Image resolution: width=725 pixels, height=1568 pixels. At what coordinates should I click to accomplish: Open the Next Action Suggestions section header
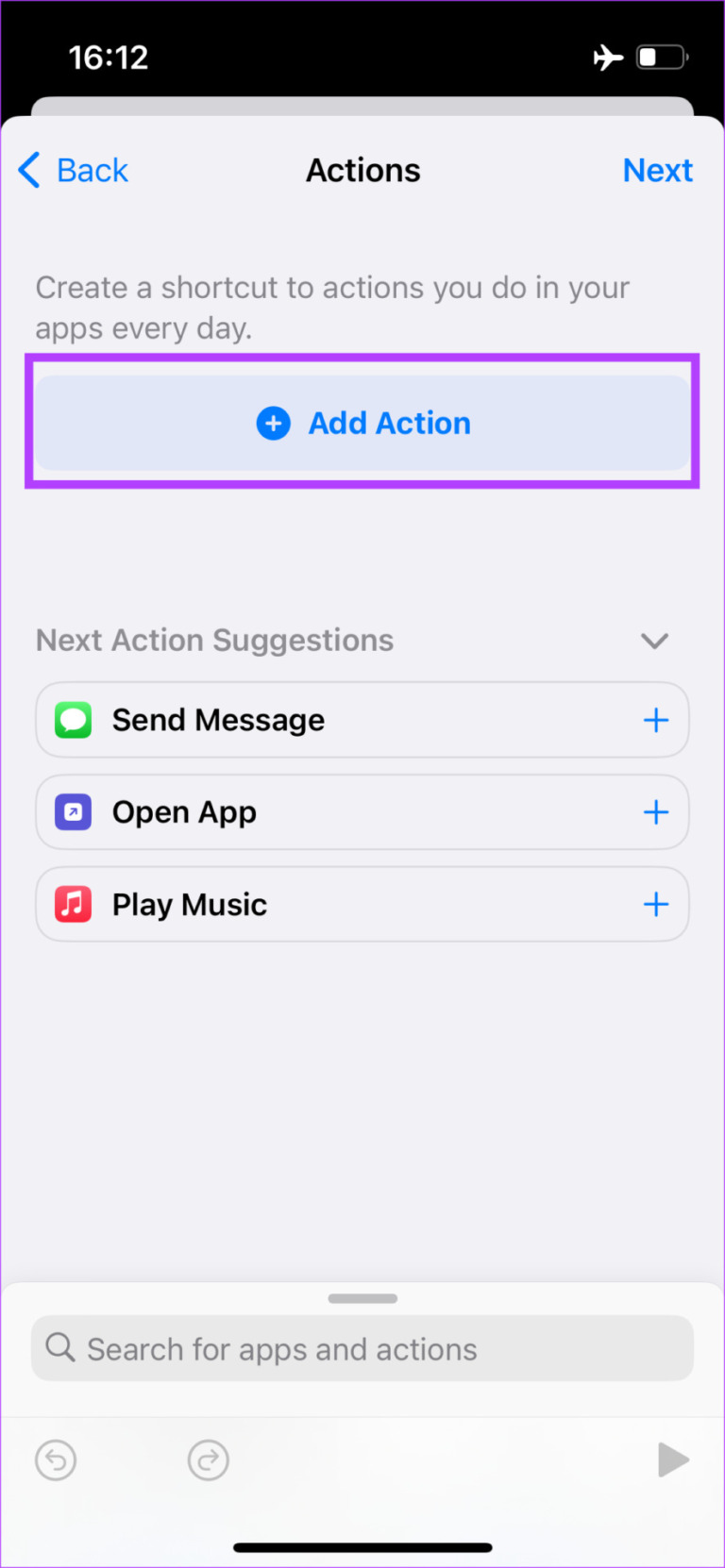pyautogui.click(x=213, y=641)
